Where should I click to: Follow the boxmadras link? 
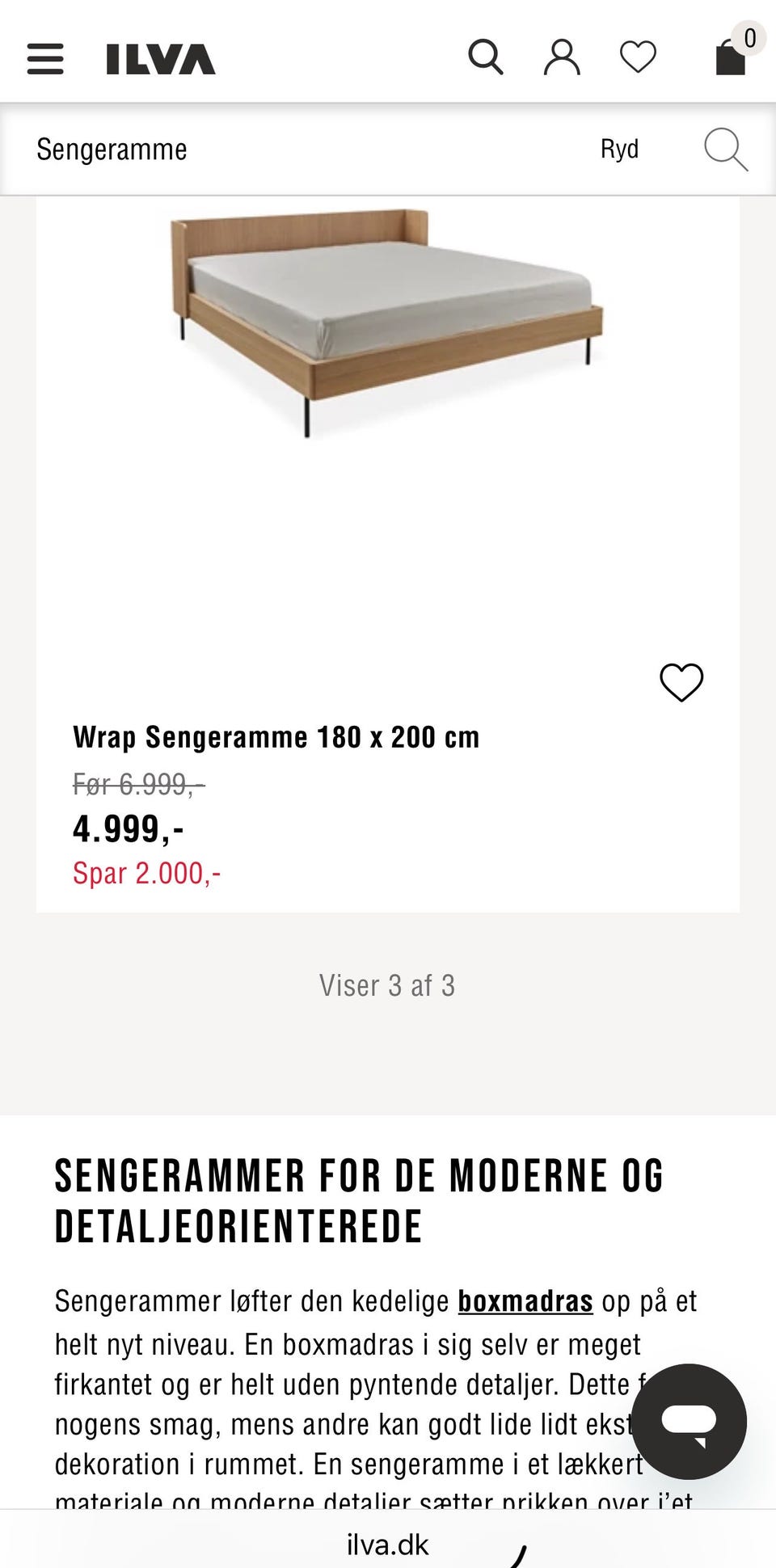(x=525, y=1301)
